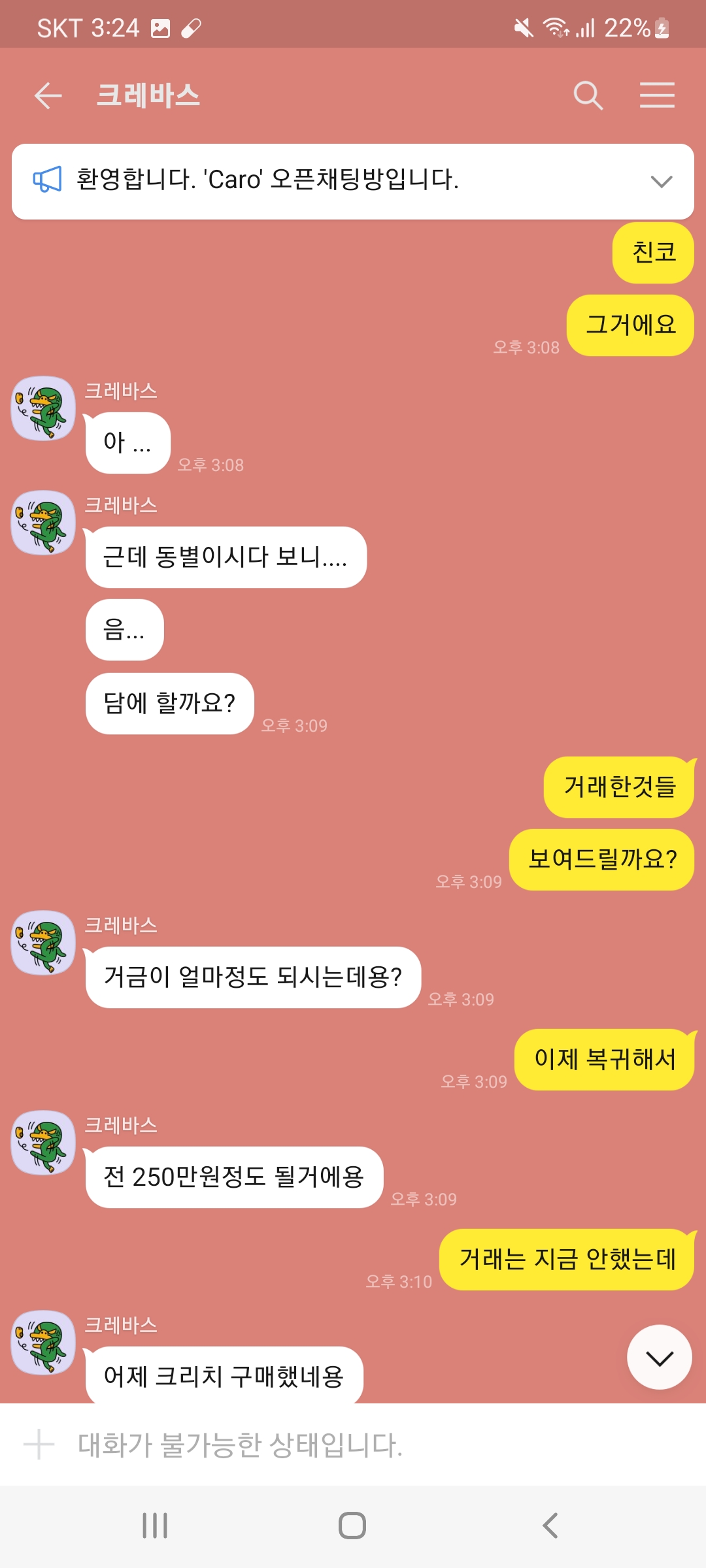
Task: Open 크레바스 avatar beside '근데 동별이시다 보니....'
Action: coord(44,523)
